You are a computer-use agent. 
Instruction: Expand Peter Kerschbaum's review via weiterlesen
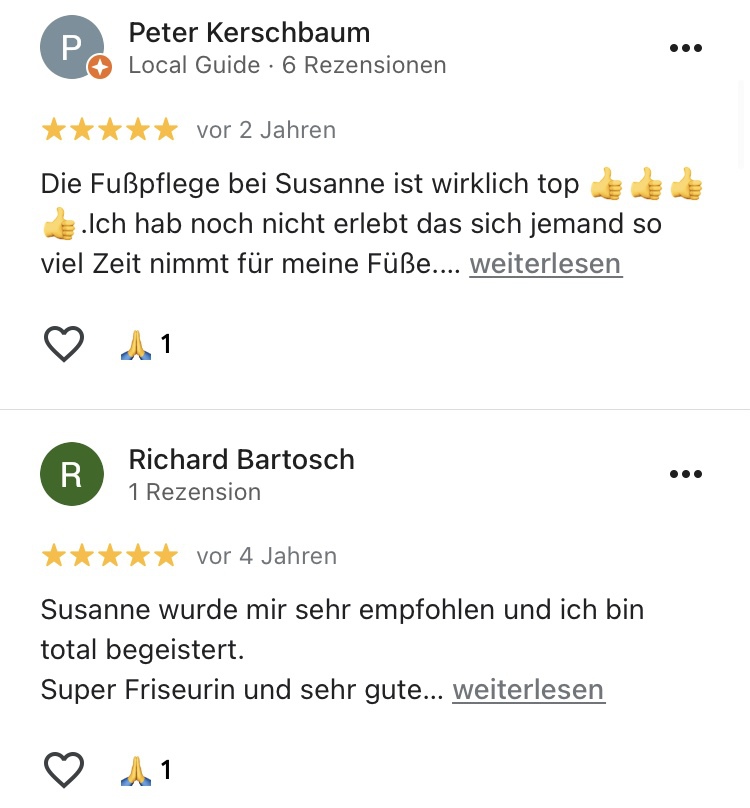(x=545, y=264)
